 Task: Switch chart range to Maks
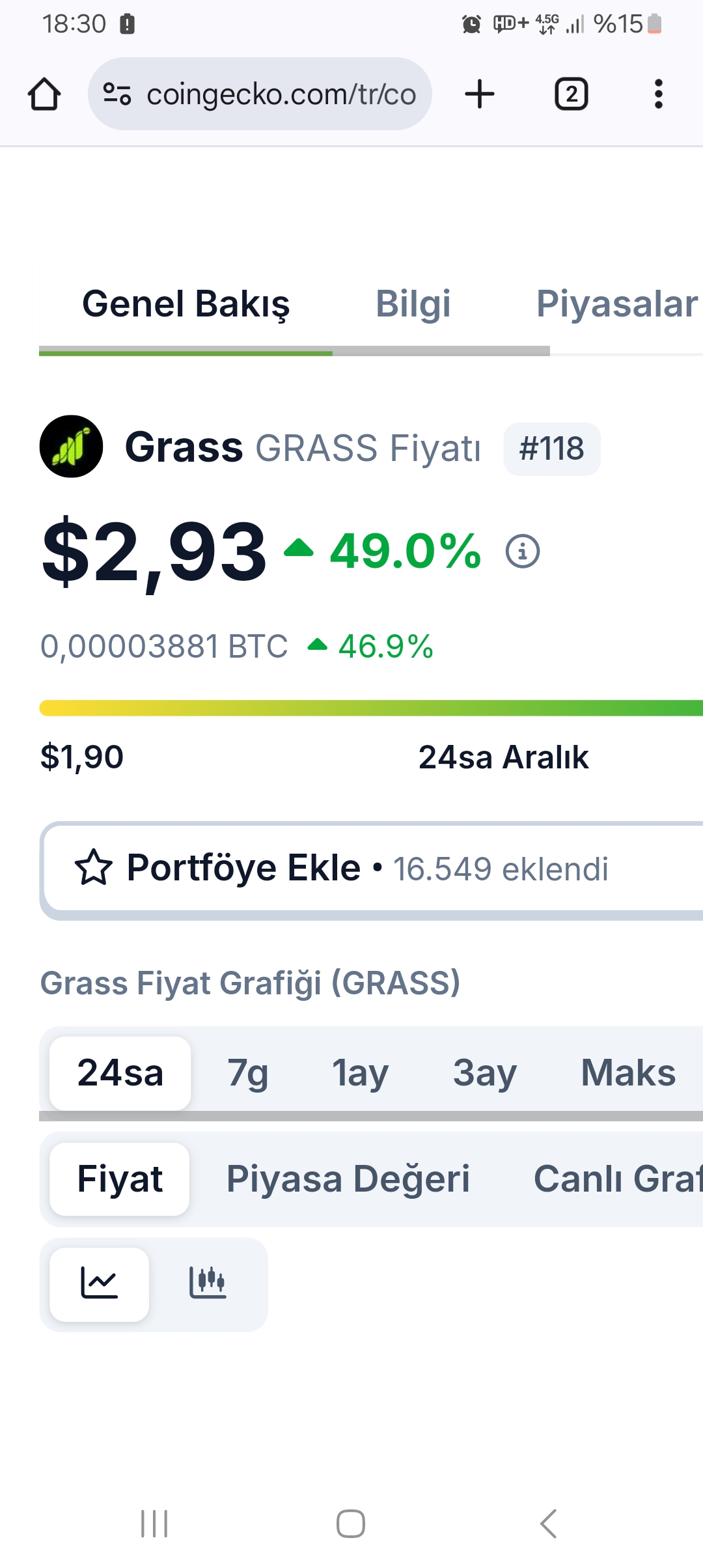pos(628,1073)
